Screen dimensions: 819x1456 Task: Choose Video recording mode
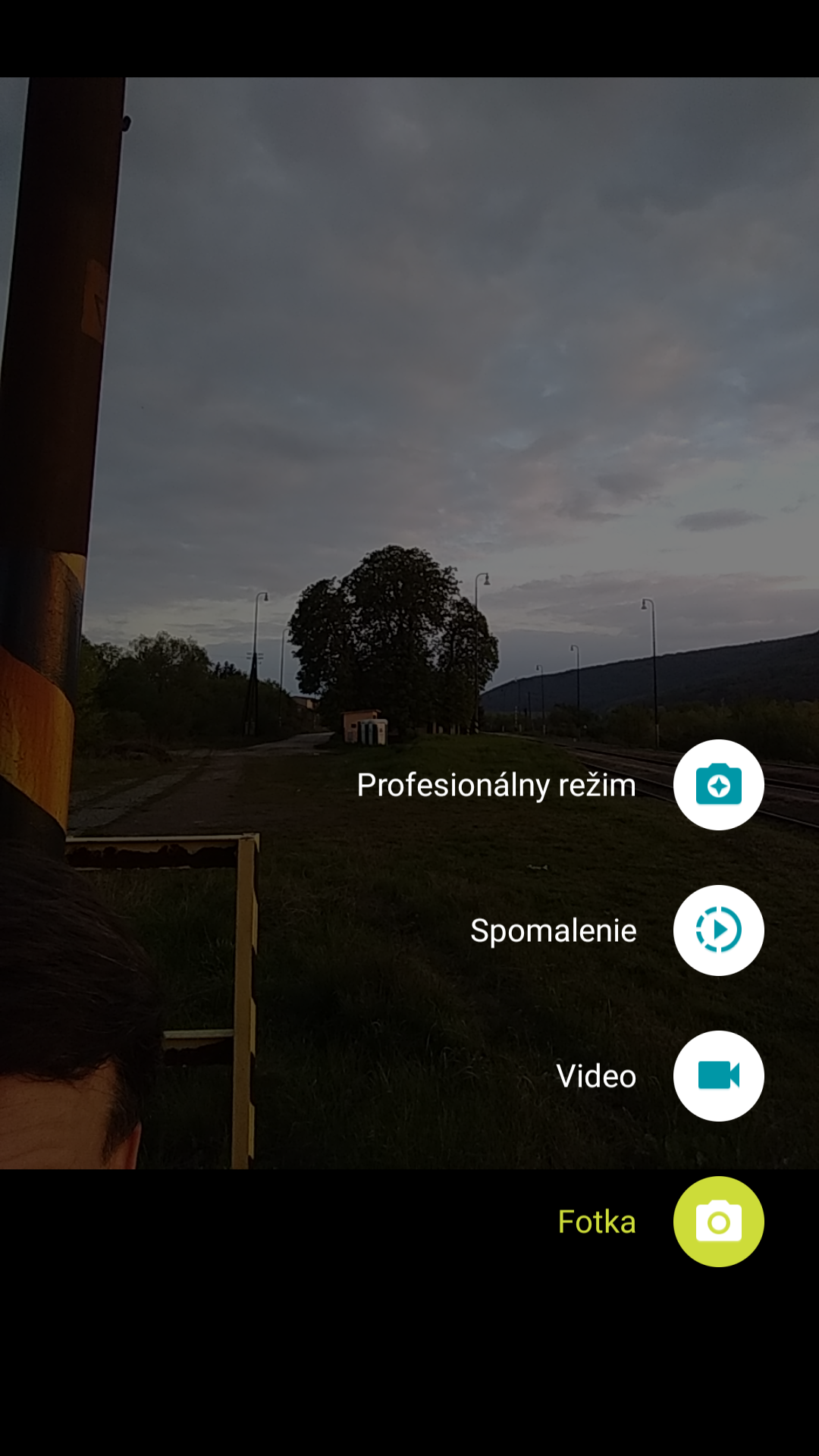point(718,1076)
